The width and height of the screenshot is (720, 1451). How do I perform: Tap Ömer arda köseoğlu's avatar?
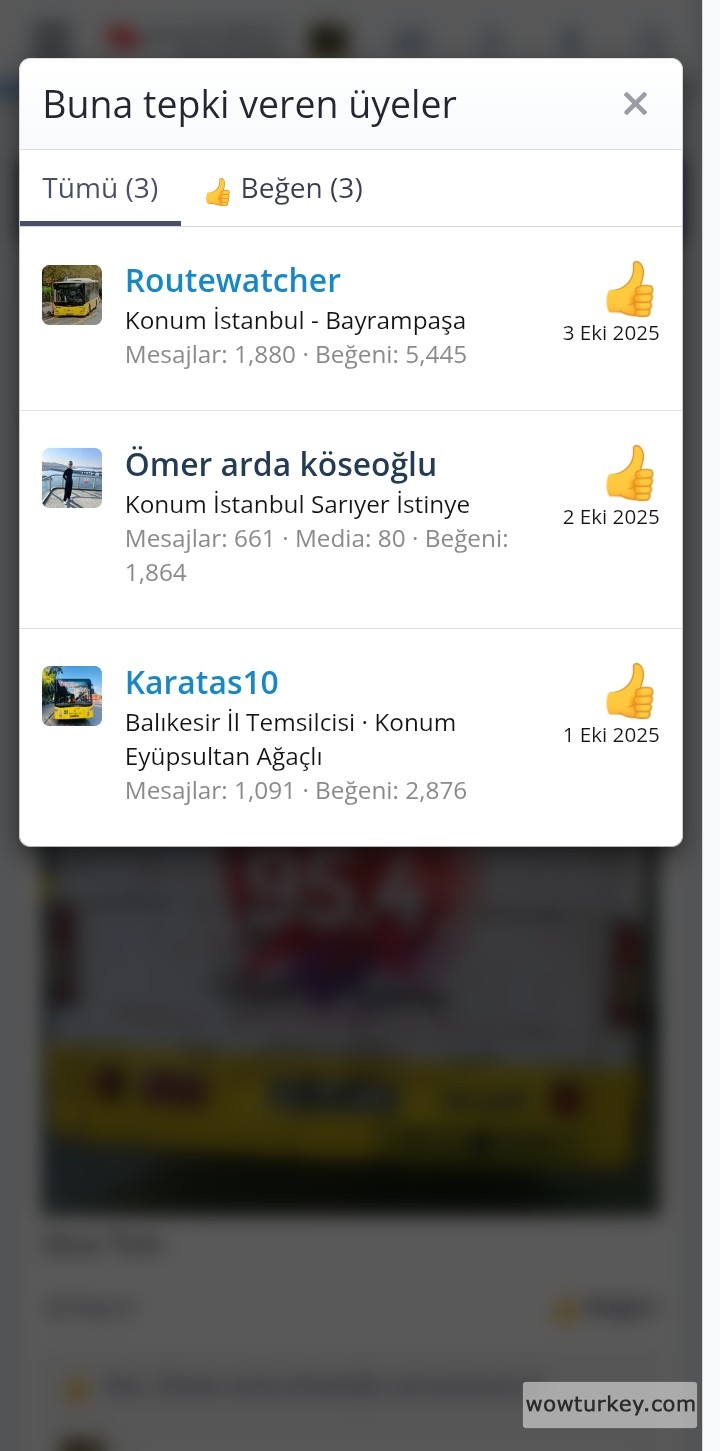(72, 478)
